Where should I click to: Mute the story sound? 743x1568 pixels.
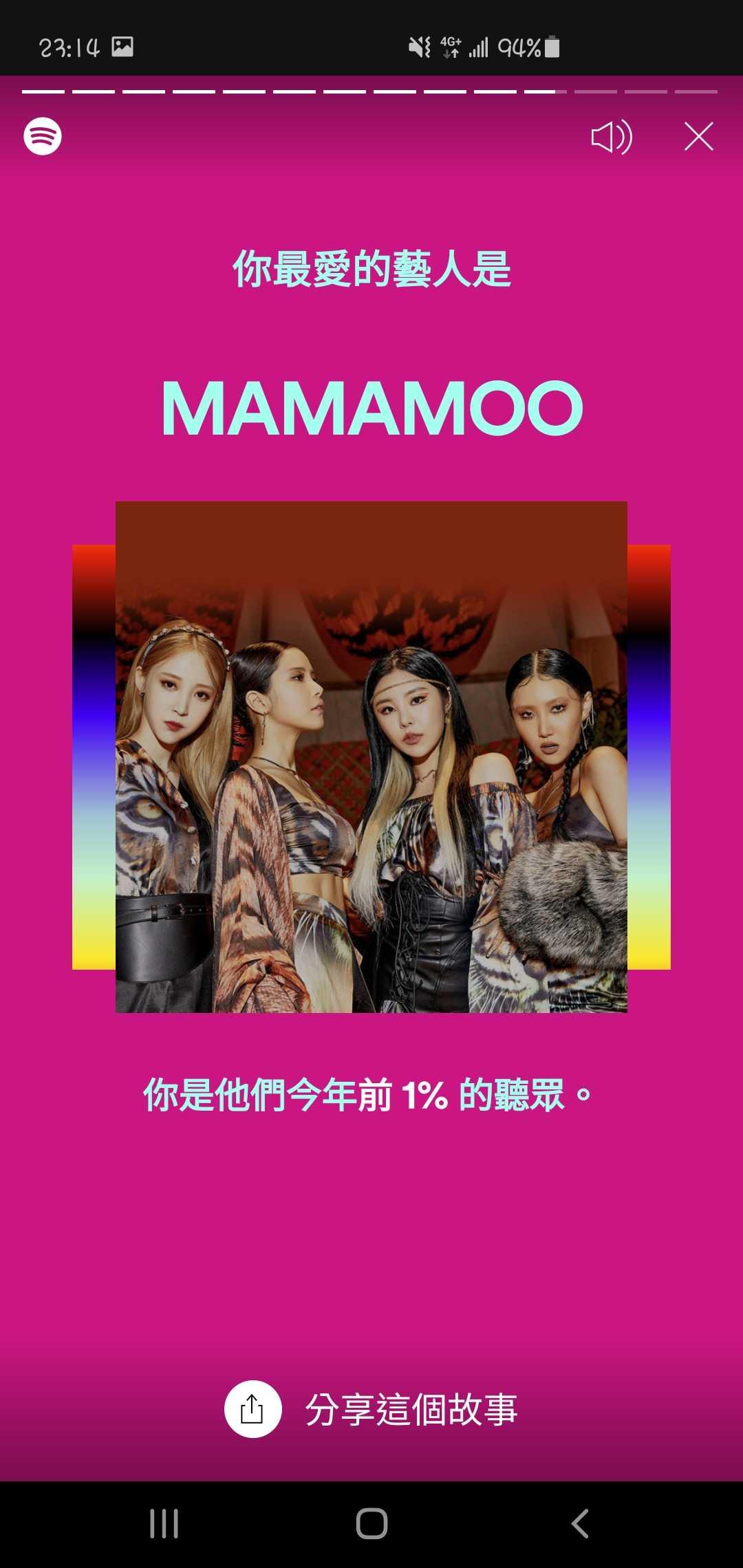pyautogui.click(x=611, y=137)
